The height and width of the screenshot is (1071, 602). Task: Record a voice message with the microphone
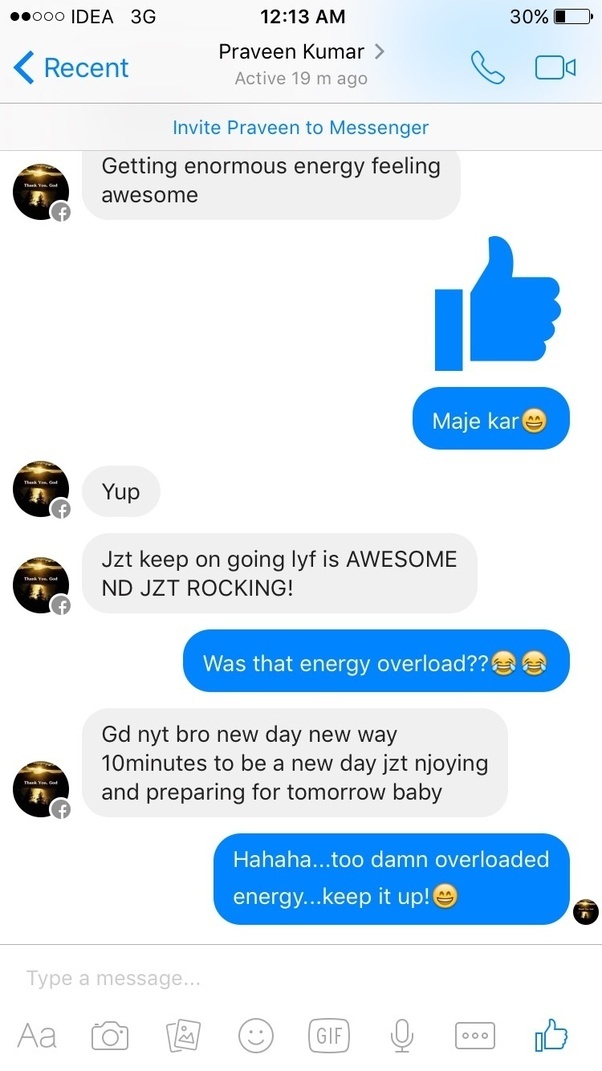pyautogui.click(x=402, y=1036)
